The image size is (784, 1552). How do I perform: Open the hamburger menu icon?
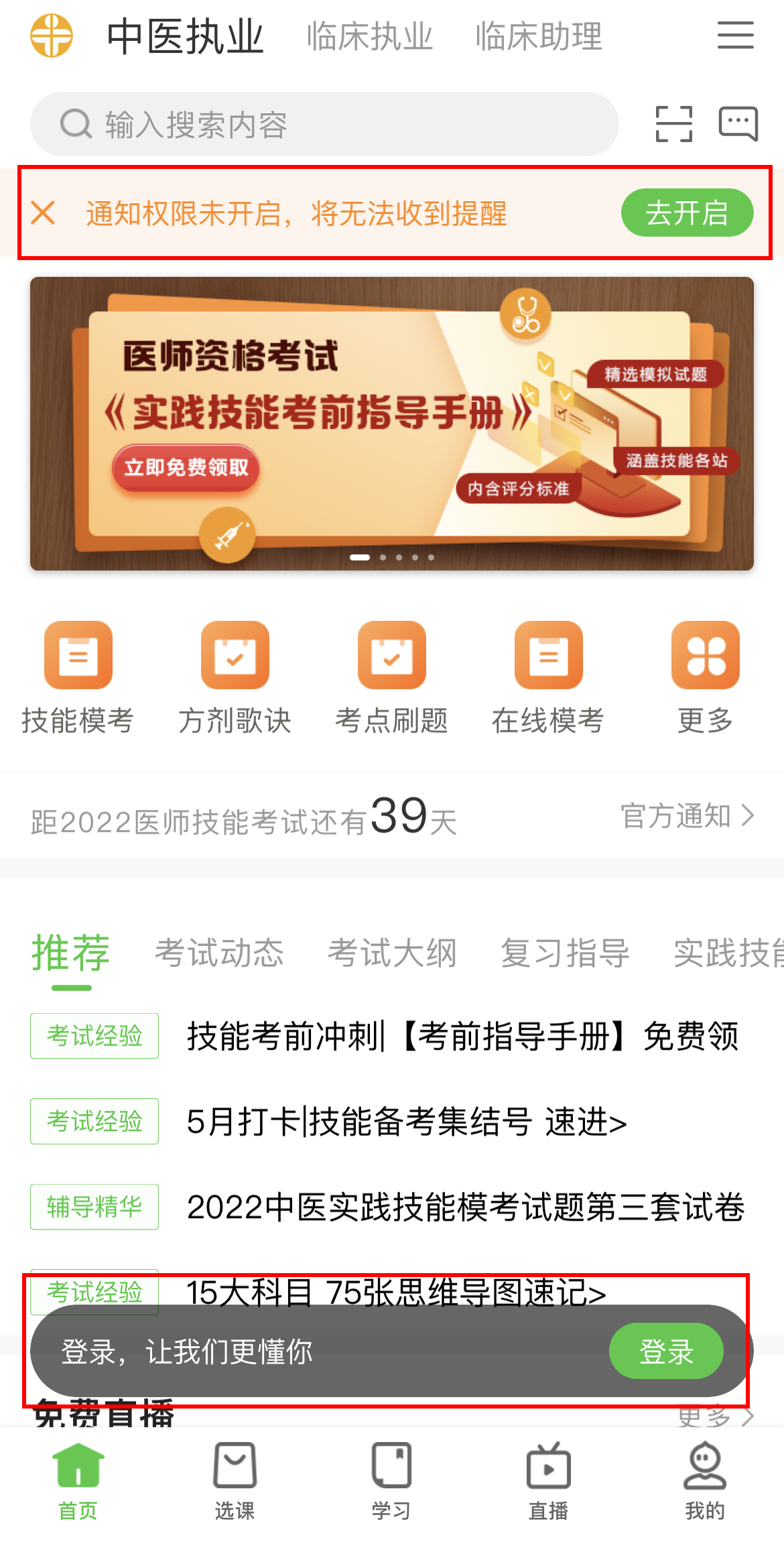(x=734, y=37)
